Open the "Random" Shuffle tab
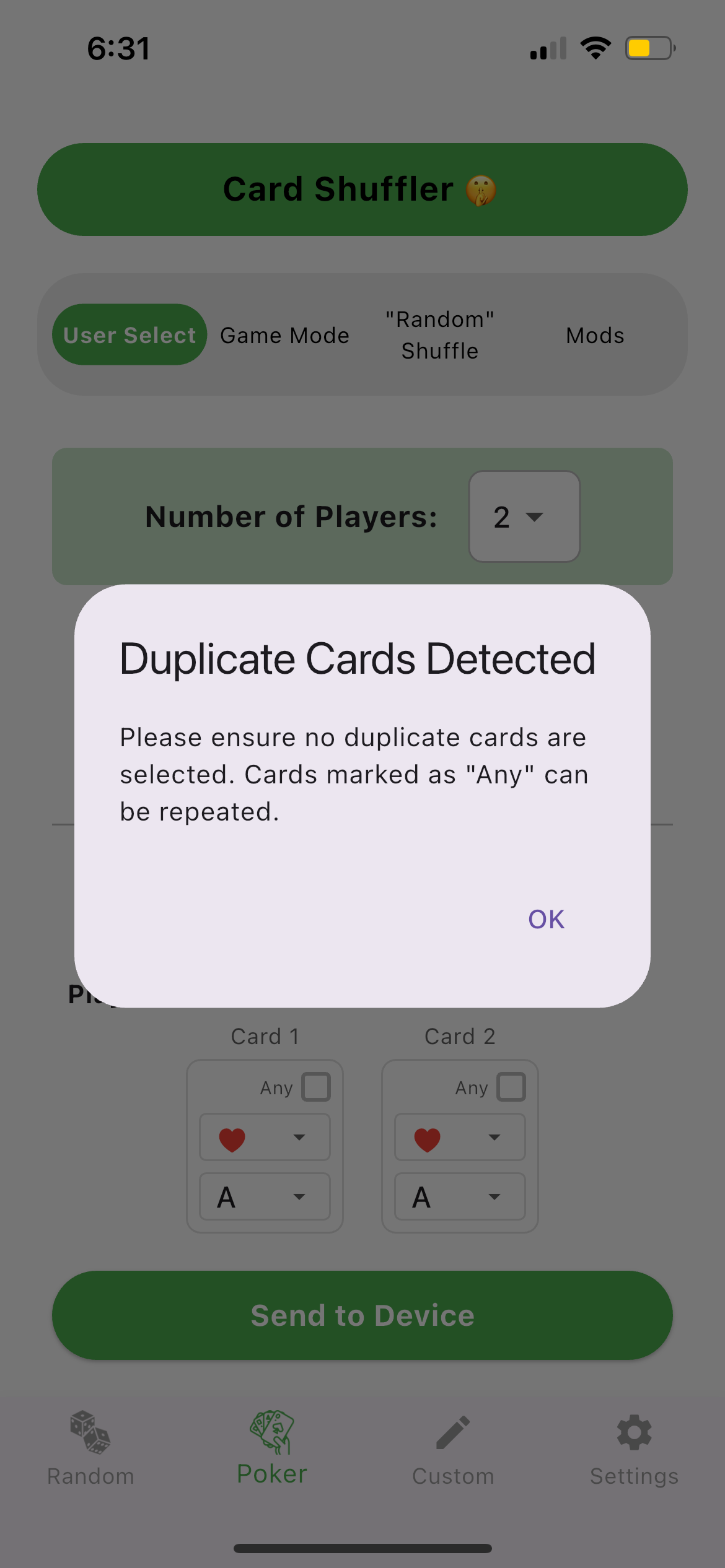 [x=440, y=335]
